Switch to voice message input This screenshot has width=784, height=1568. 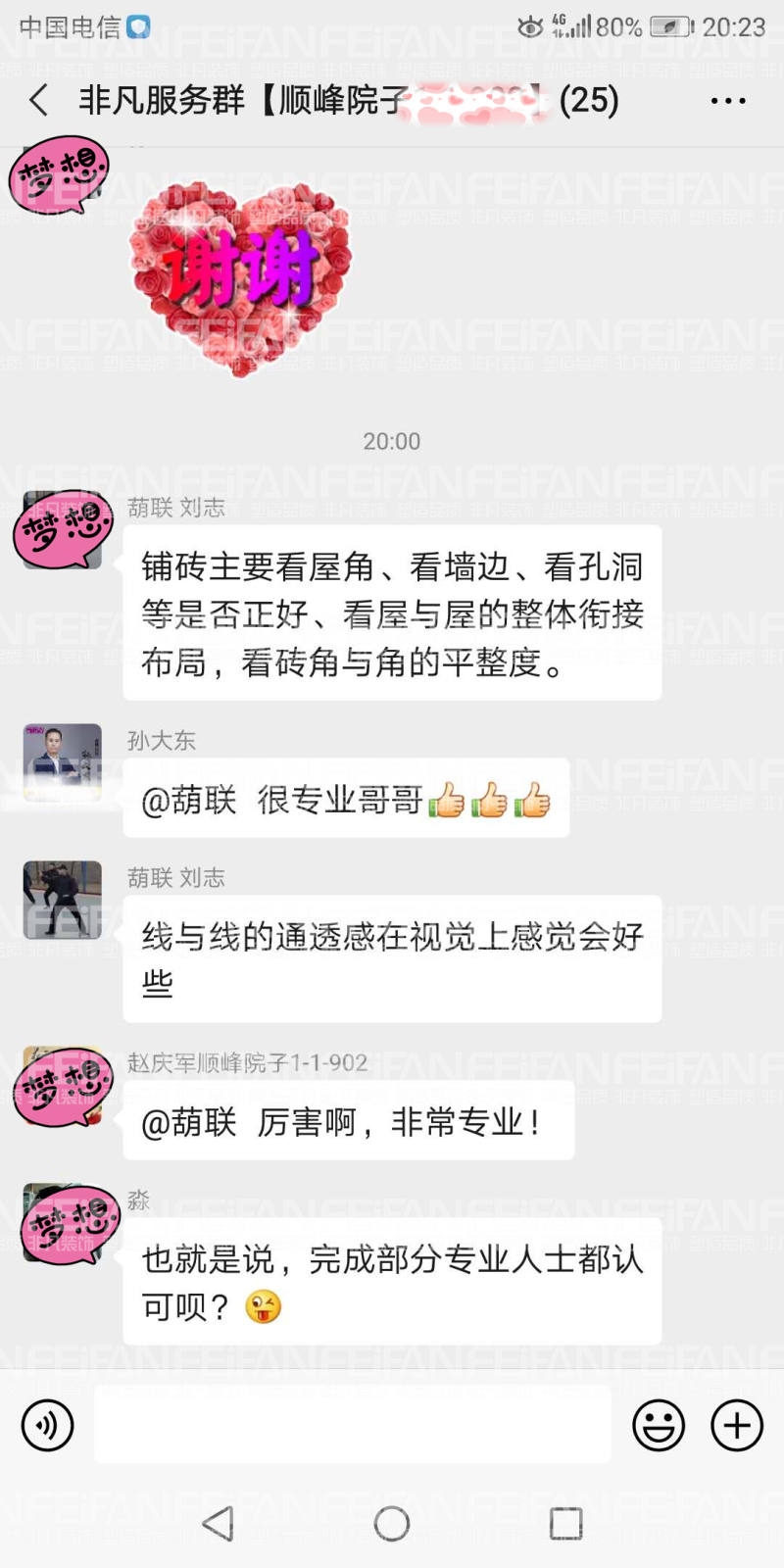pos(47,1425)
